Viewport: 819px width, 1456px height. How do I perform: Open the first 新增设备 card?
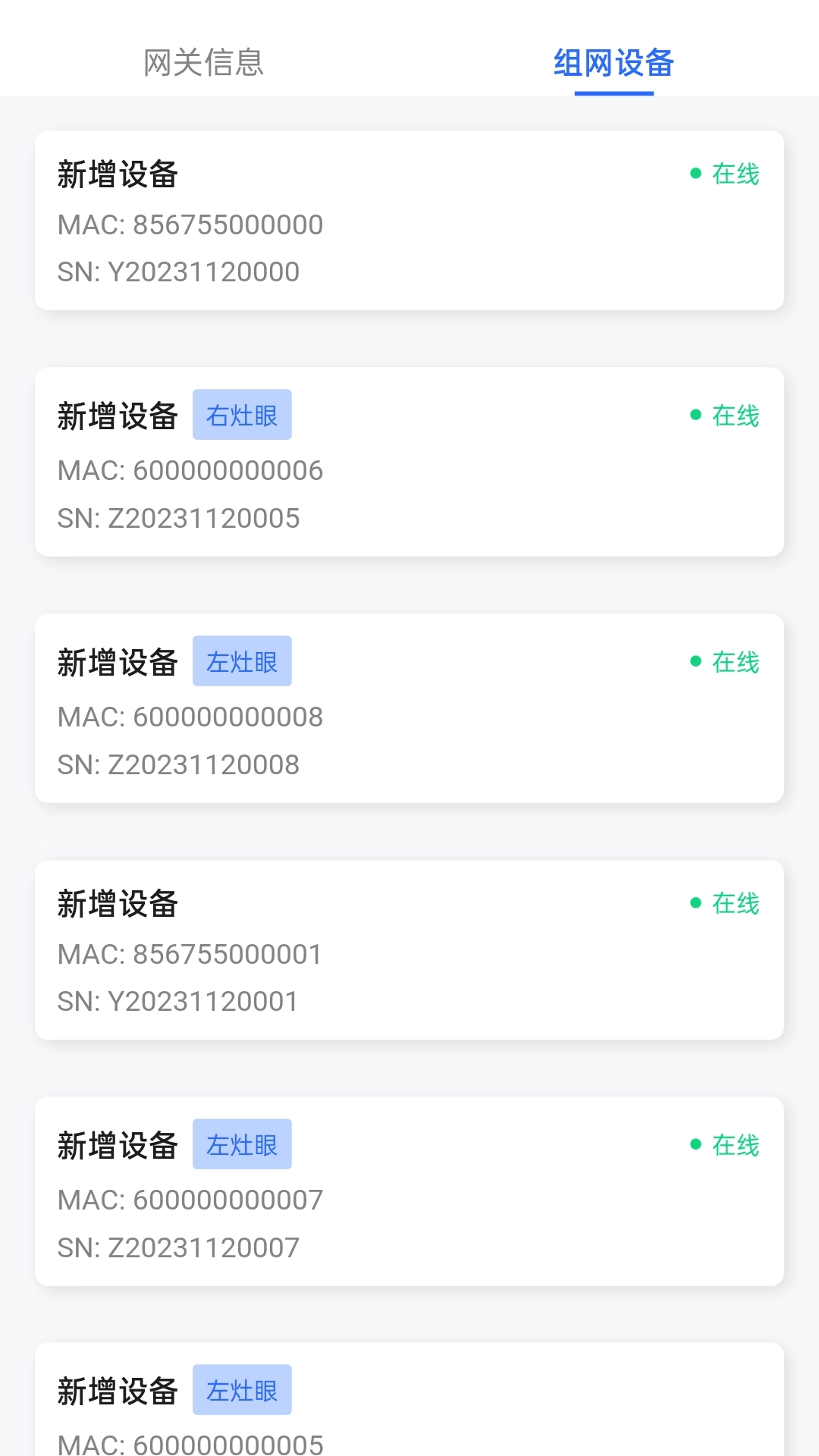[x=409, y=220]
